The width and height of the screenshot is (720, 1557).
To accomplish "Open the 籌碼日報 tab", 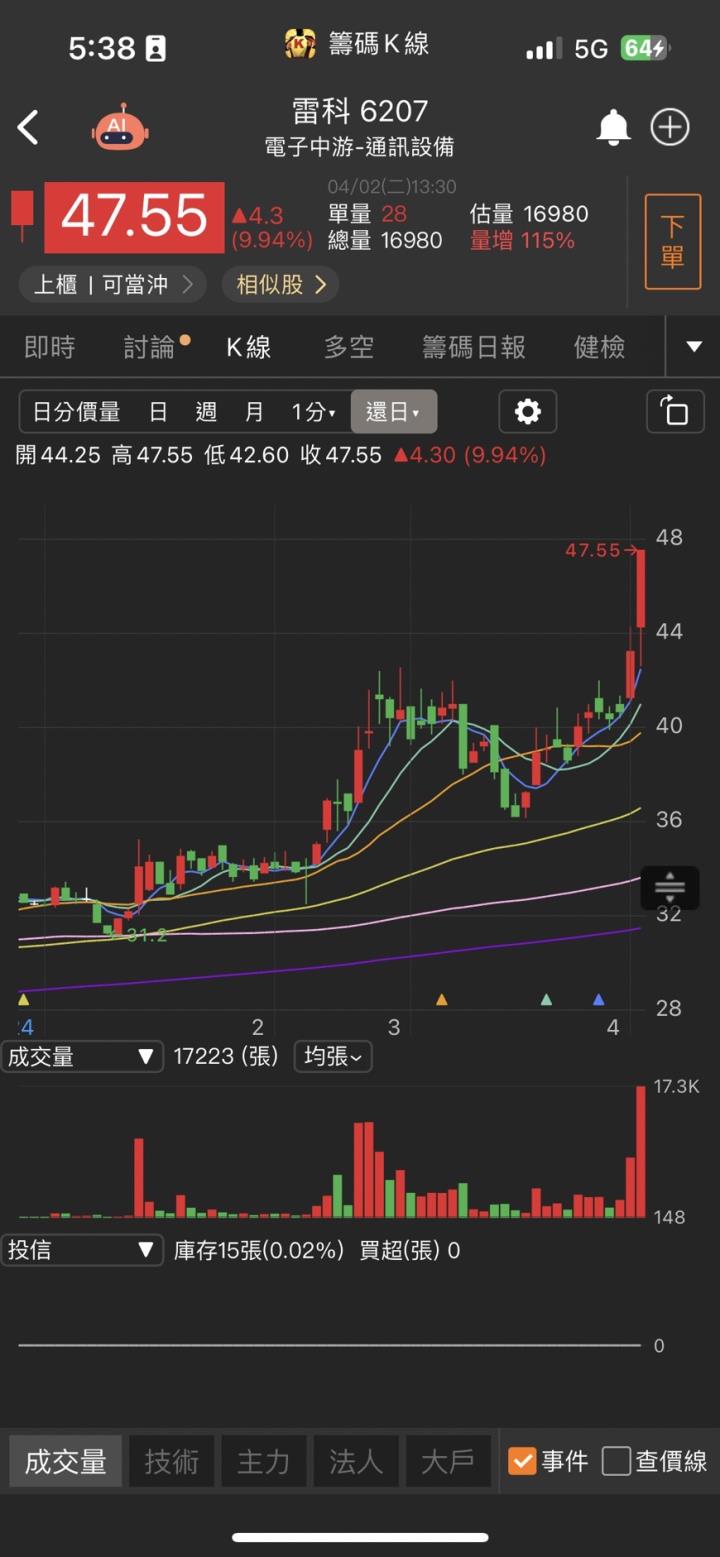I will click(473, 347).
